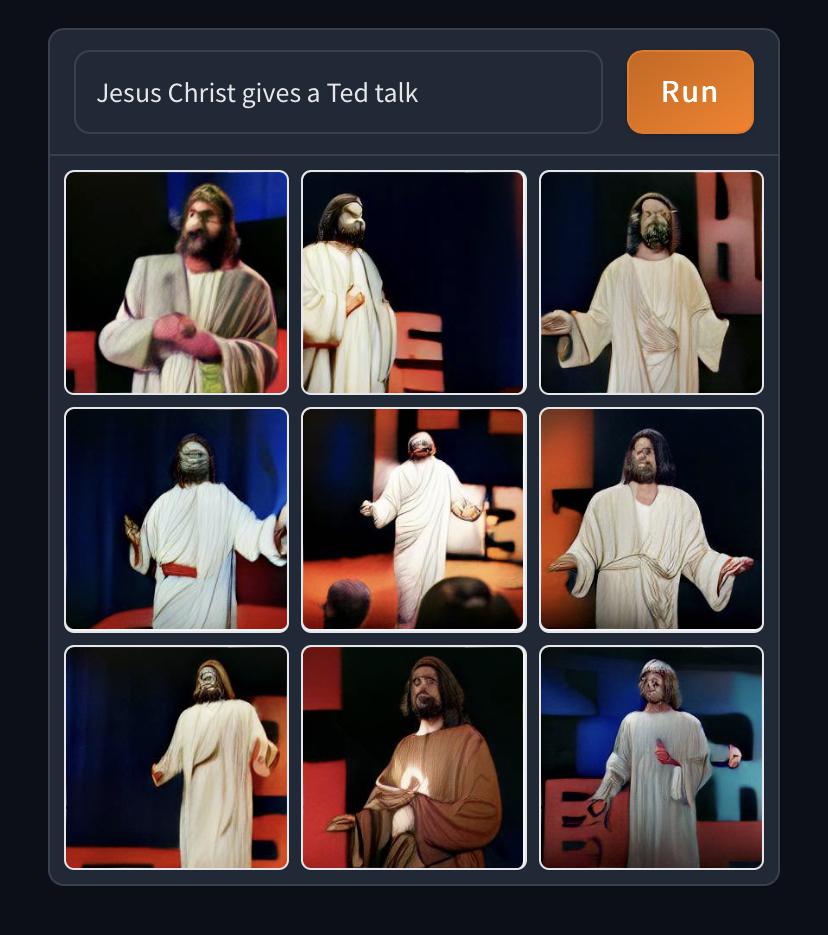Enlarge the generated image holding glowing light
828x935 pixels.
point(413,757)
